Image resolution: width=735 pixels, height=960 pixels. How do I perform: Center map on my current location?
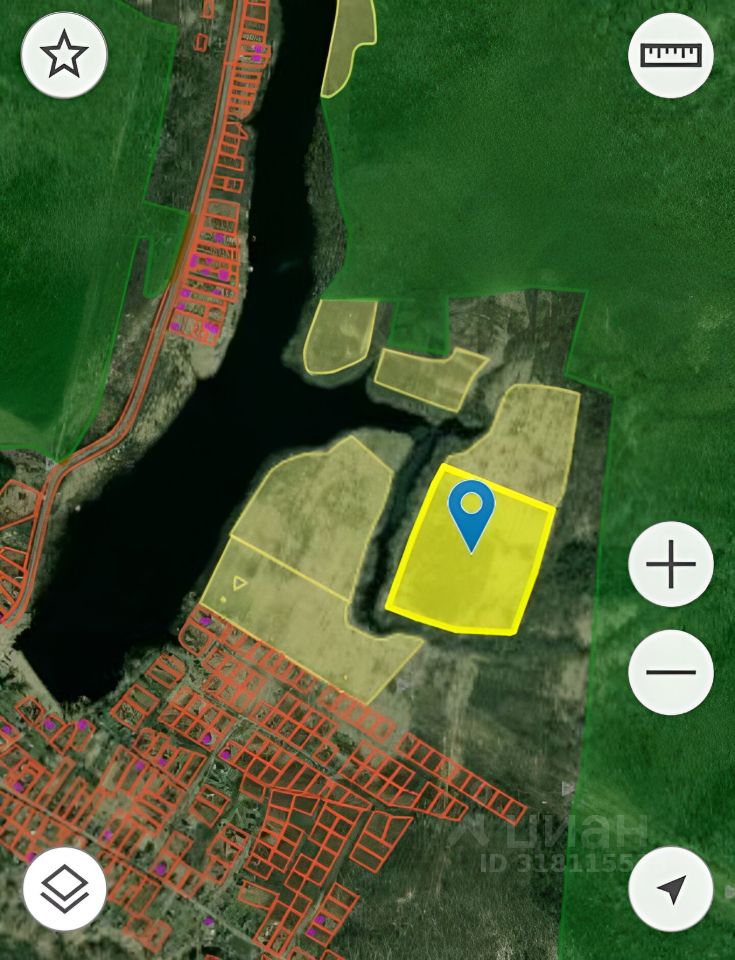[x=670, y=888]
